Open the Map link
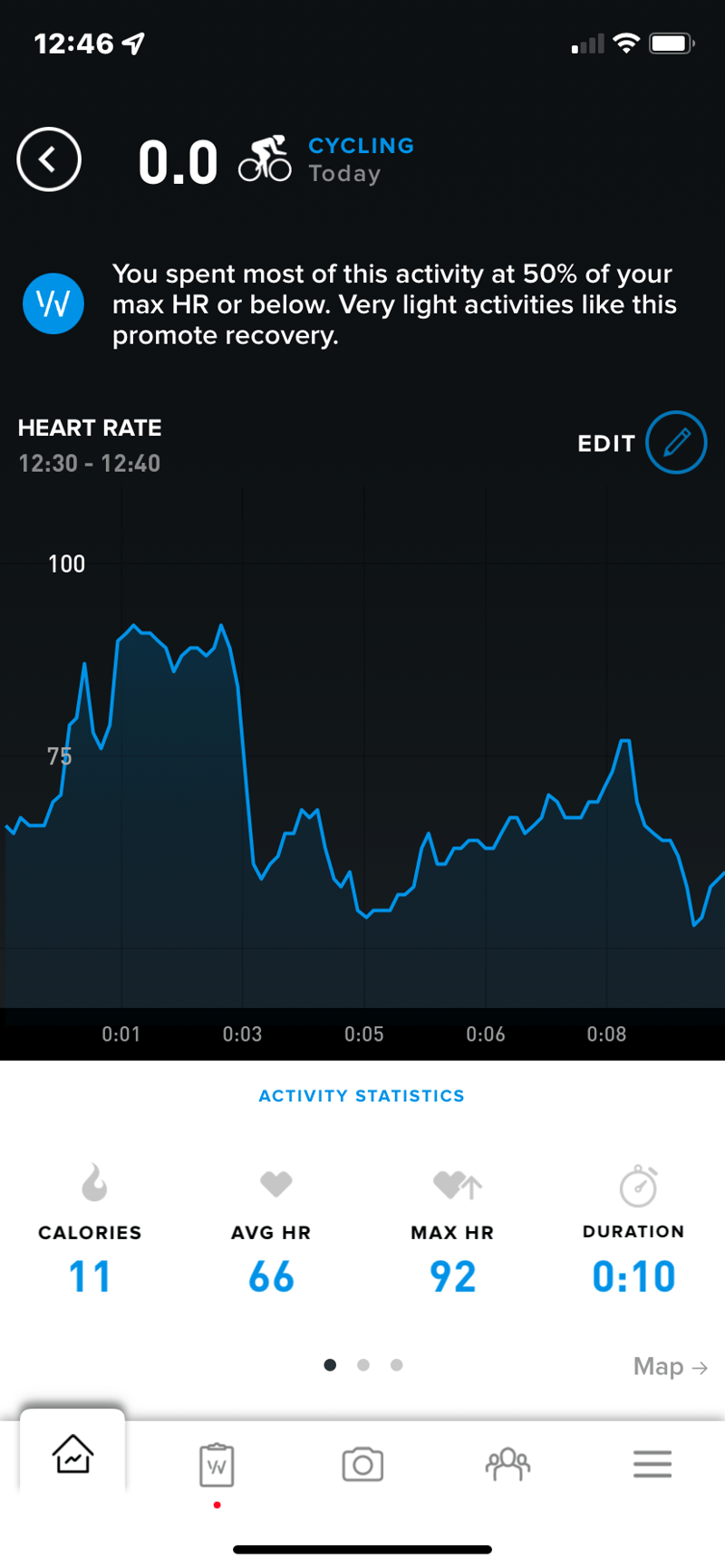This screenshot has width=725, height=1568. tap(670, 1366)
